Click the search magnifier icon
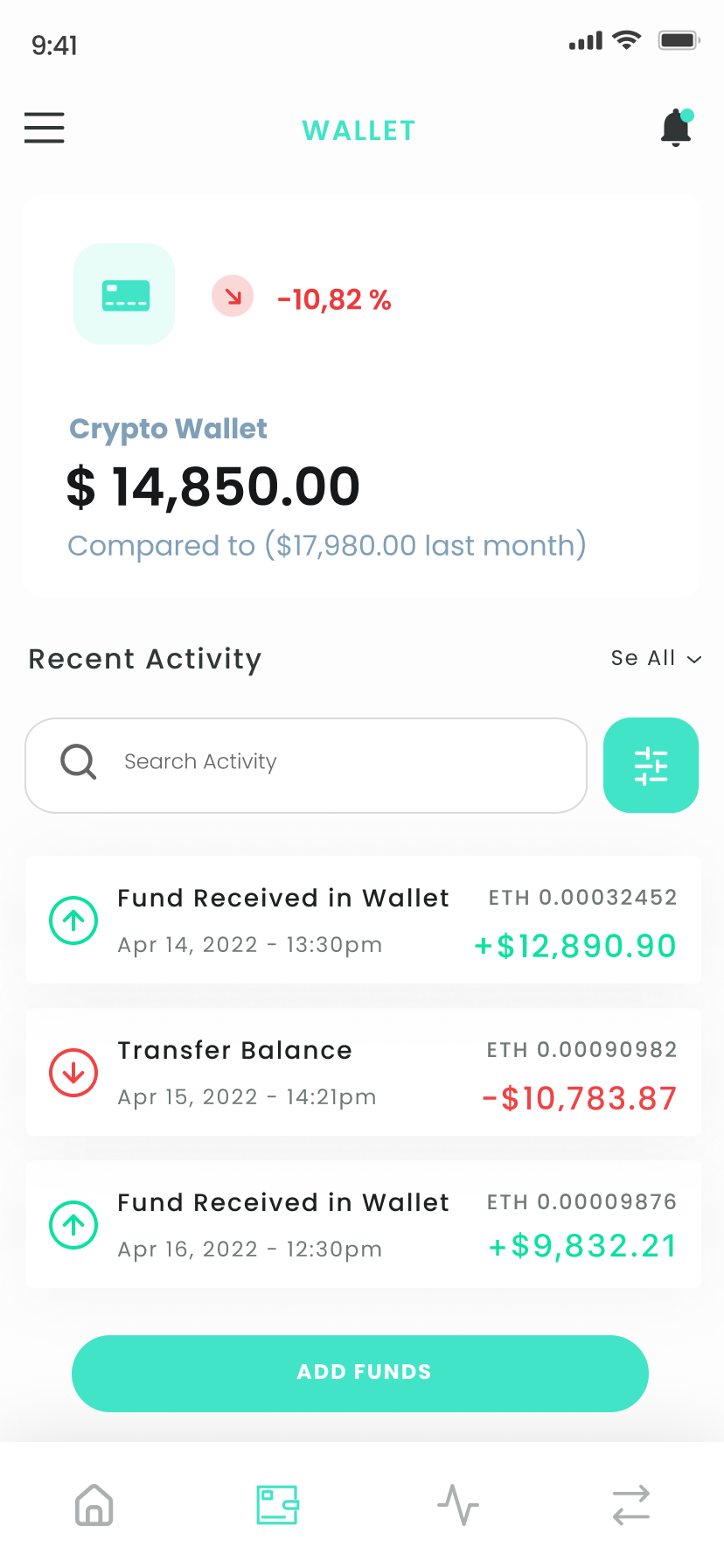This screenshot has height=1568, width=724. click(78, 762)
